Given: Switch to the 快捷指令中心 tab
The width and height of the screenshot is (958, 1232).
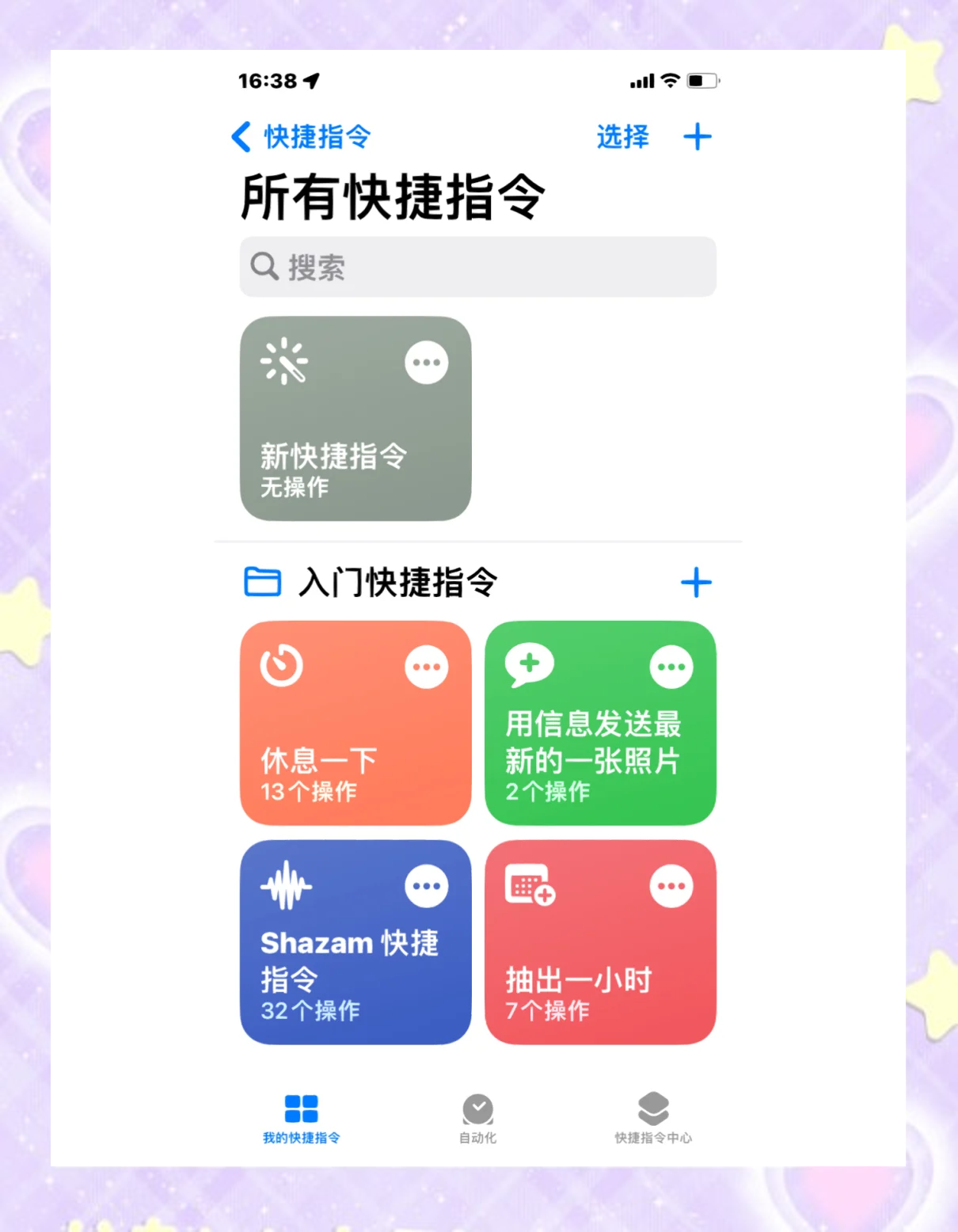Looking at the screenshot, I should [x=653, y=1118].
